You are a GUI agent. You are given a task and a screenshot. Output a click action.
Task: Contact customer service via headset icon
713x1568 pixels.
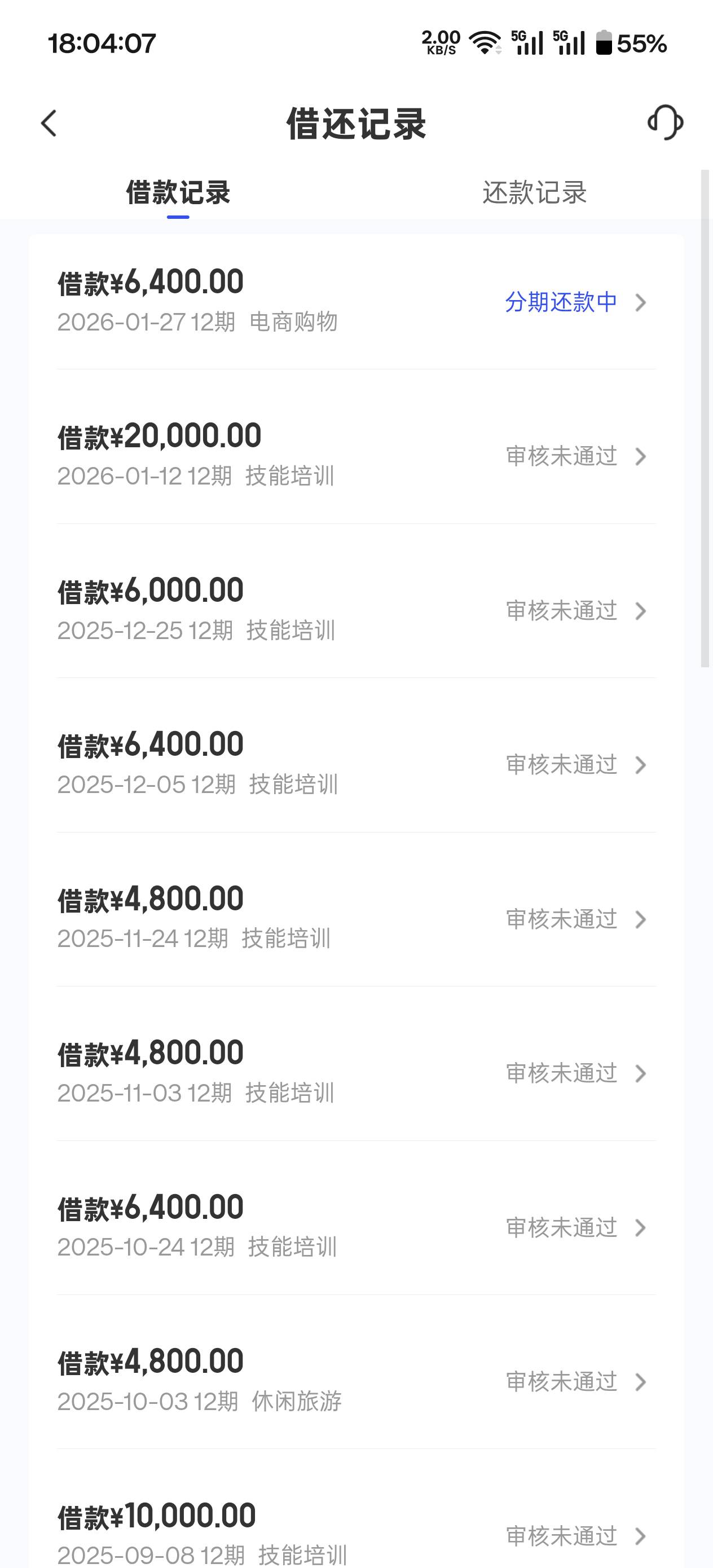pyautogui.click(x=665, y=122)
